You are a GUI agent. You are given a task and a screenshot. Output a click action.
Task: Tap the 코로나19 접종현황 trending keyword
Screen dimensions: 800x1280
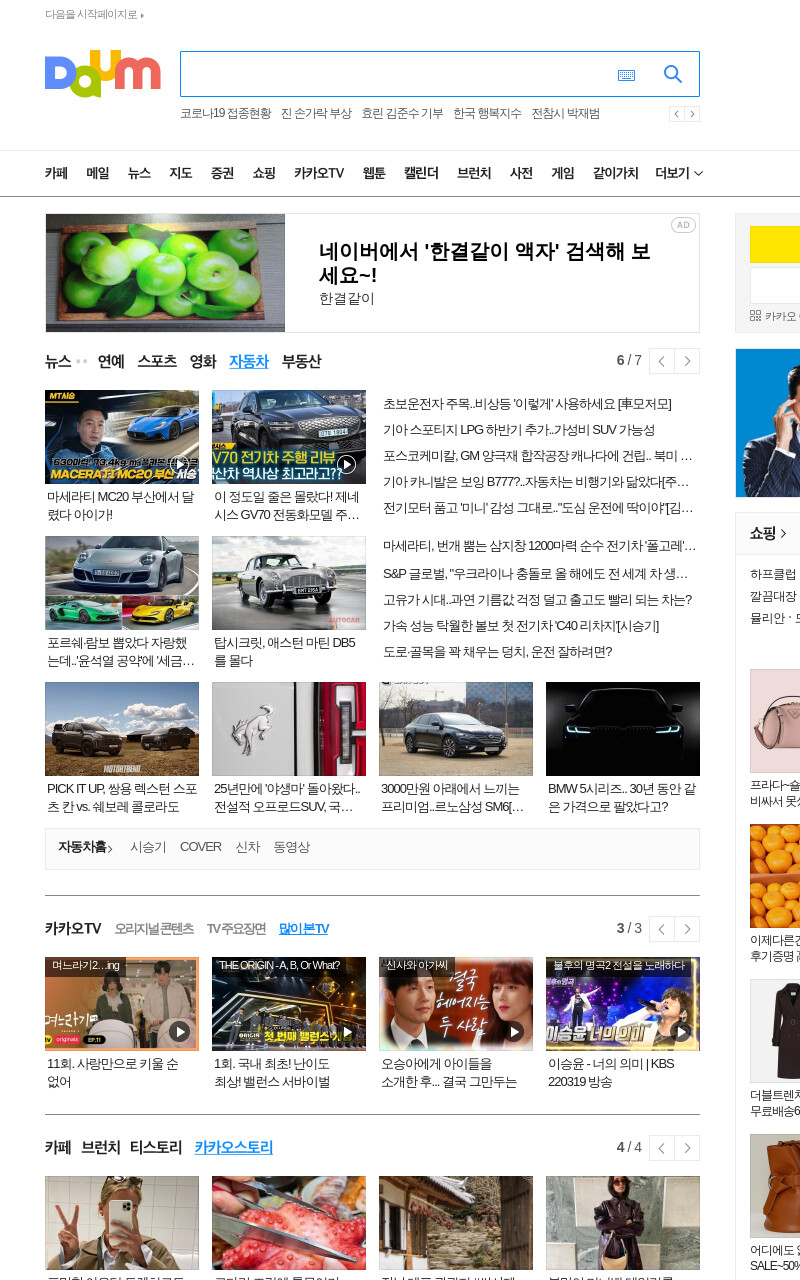225,114
